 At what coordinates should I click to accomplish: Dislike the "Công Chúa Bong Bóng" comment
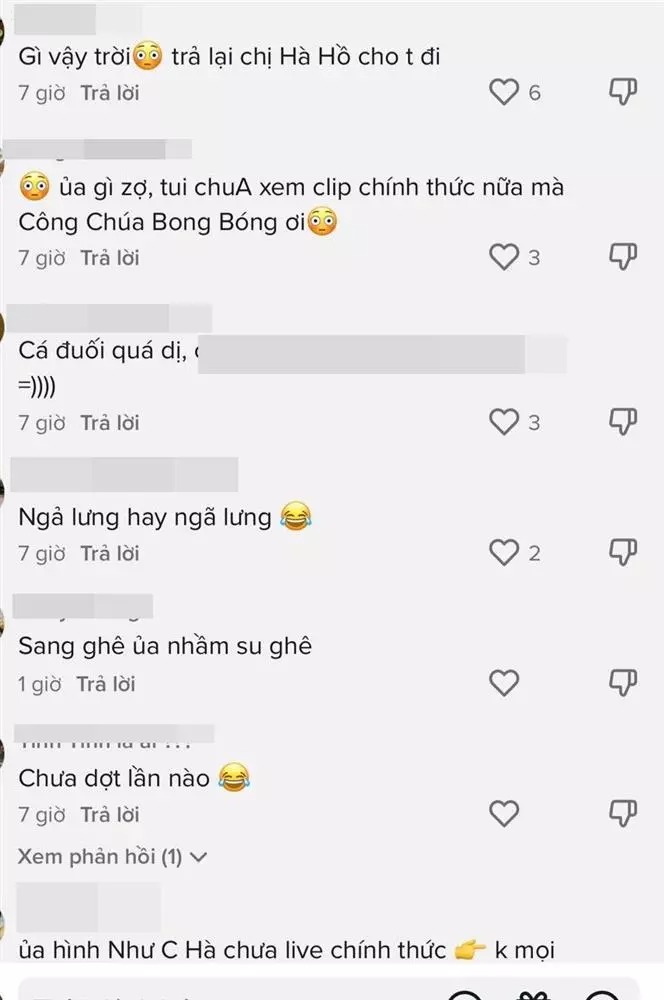(x=623, y=258)
